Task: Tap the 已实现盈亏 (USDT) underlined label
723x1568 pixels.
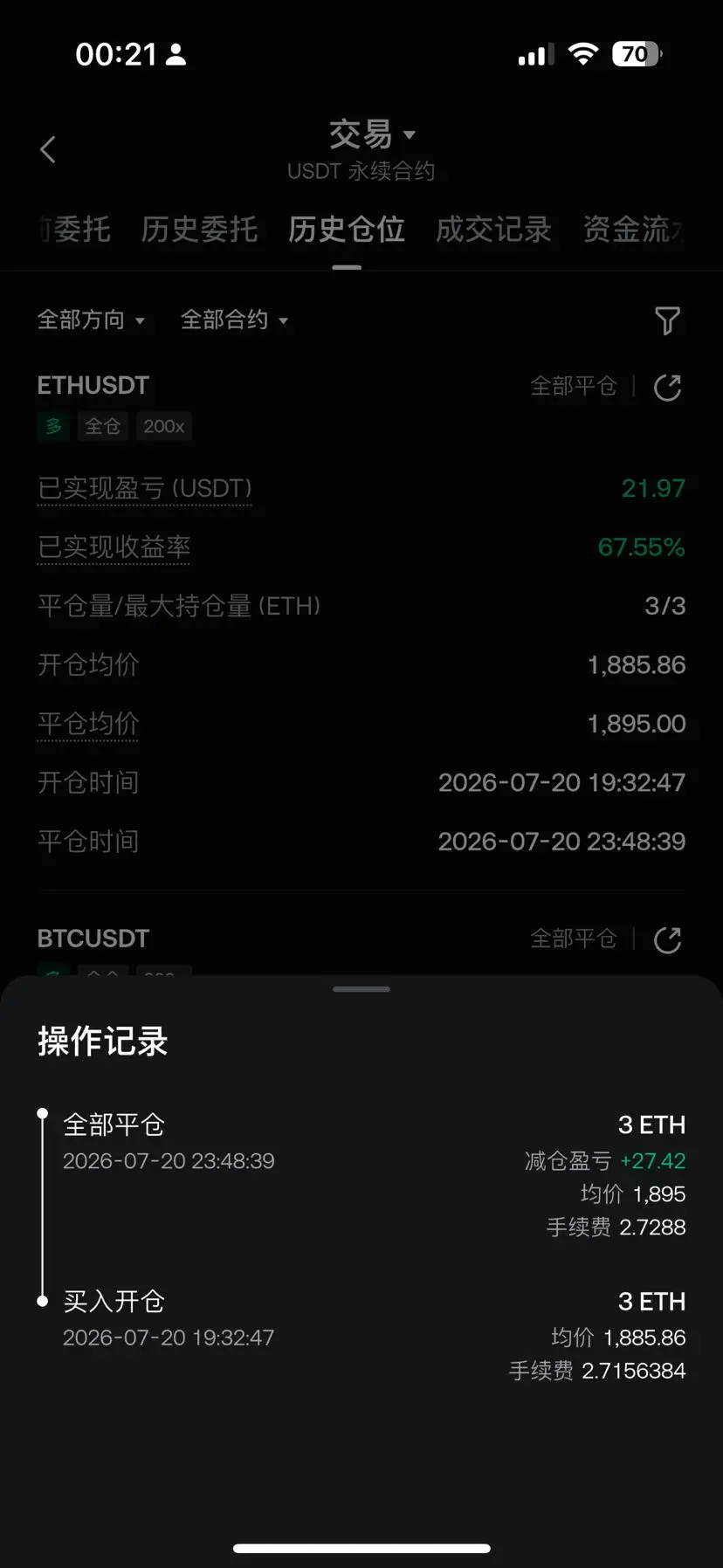Action: pyautogui.click(x=145, y=488)
